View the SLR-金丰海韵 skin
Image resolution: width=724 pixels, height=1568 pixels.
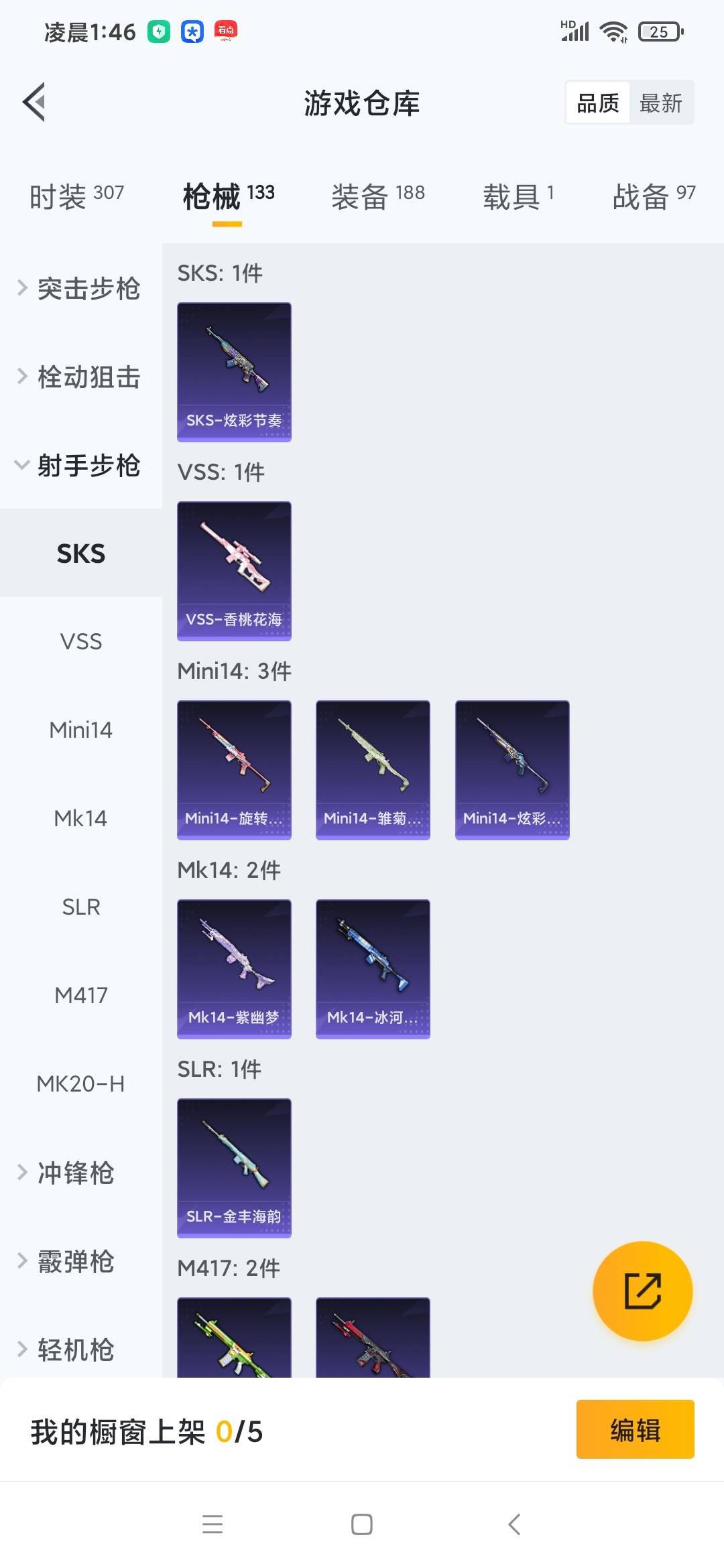(234, 1168)
